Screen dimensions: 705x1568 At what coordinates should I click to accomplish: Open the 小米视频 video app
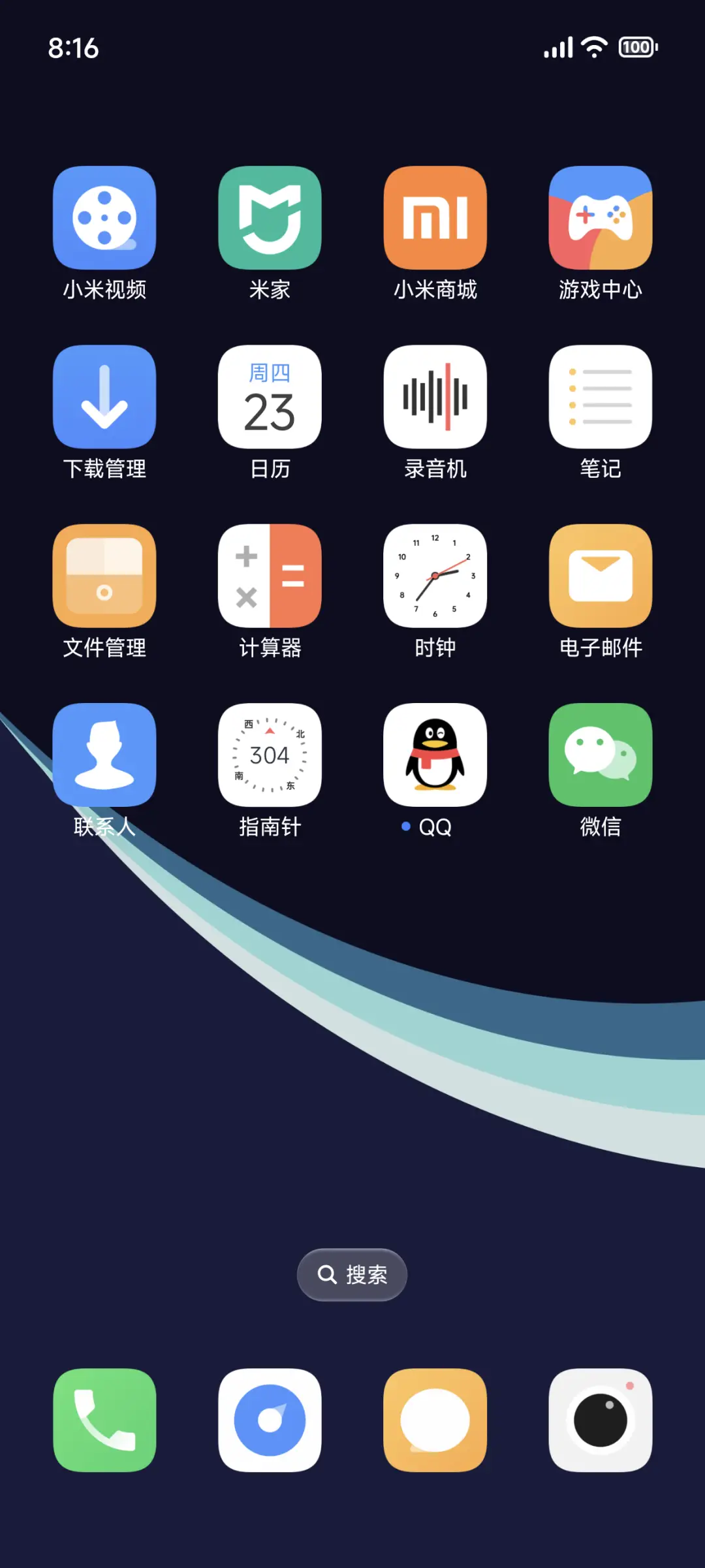(x=104, y=219)
